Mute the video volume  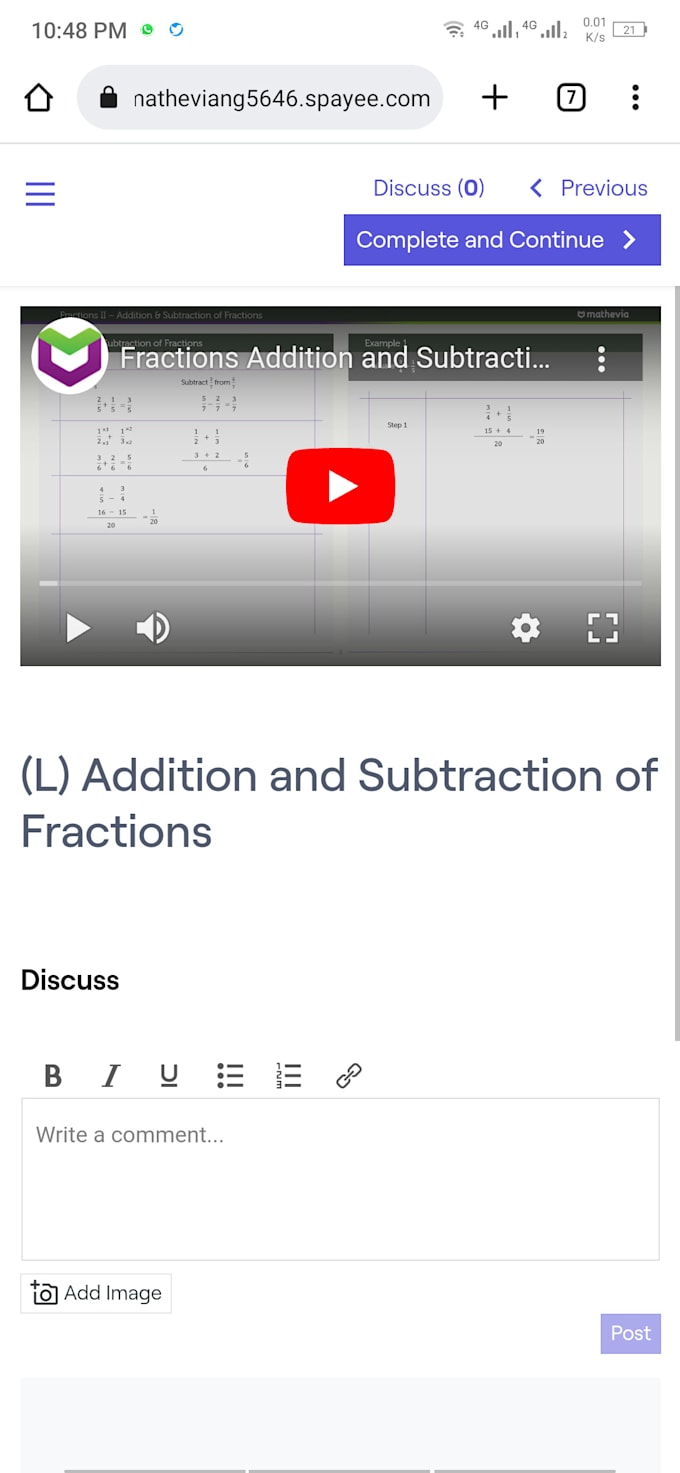[152, 628]
